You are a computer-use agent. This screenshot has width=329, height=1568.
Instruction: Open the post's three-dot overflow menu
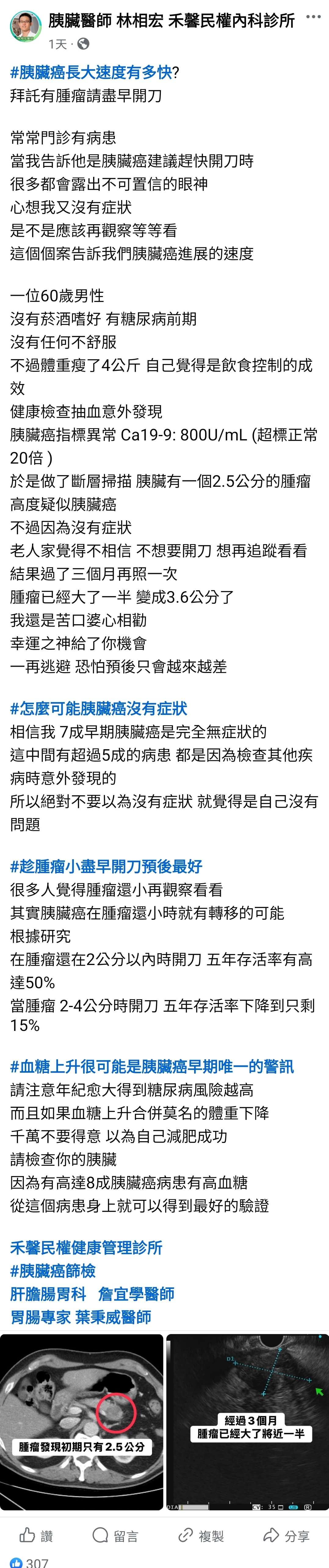(313, 17)
